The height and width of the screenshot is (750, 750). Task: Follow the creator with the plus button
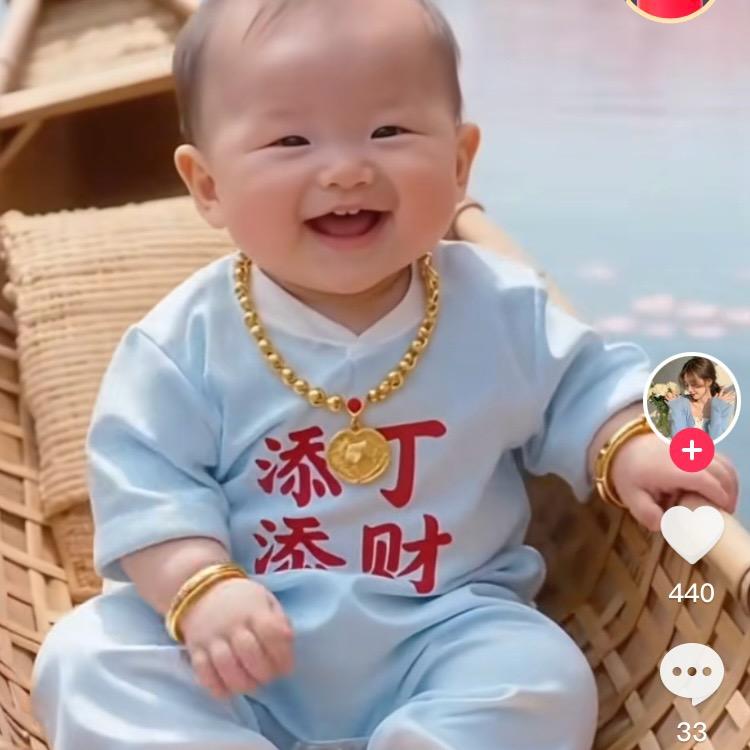tap(692, 451)
